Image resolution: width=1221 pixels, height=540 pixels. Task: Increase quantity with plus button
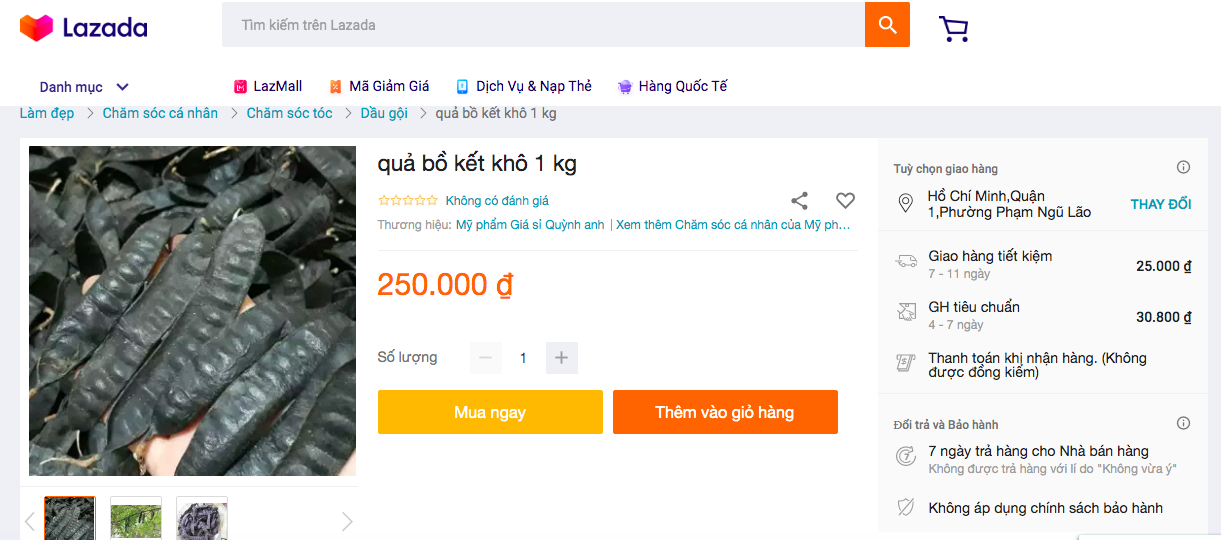[x=561, y=358]
